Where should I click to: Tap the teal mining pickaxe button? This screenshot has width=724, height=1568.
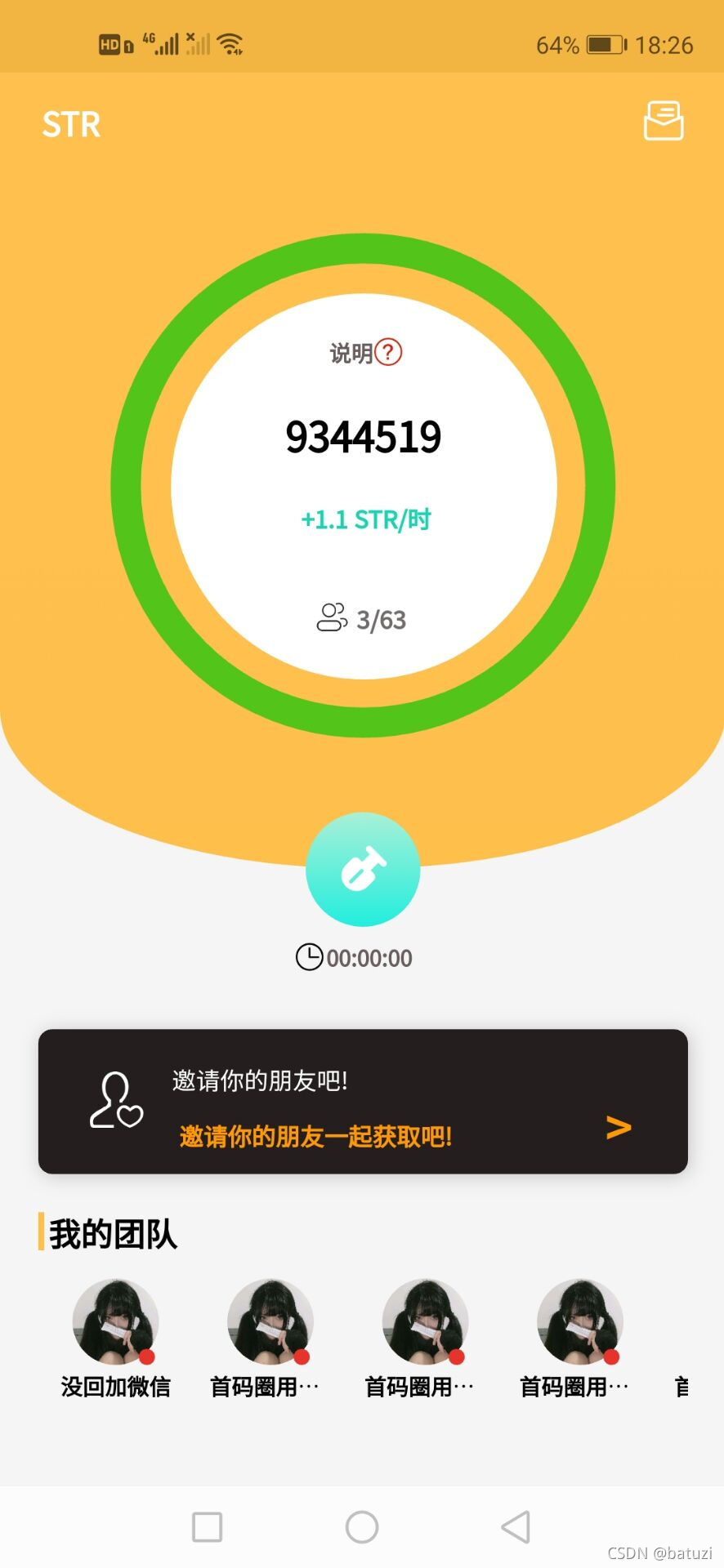click(363, 869)
